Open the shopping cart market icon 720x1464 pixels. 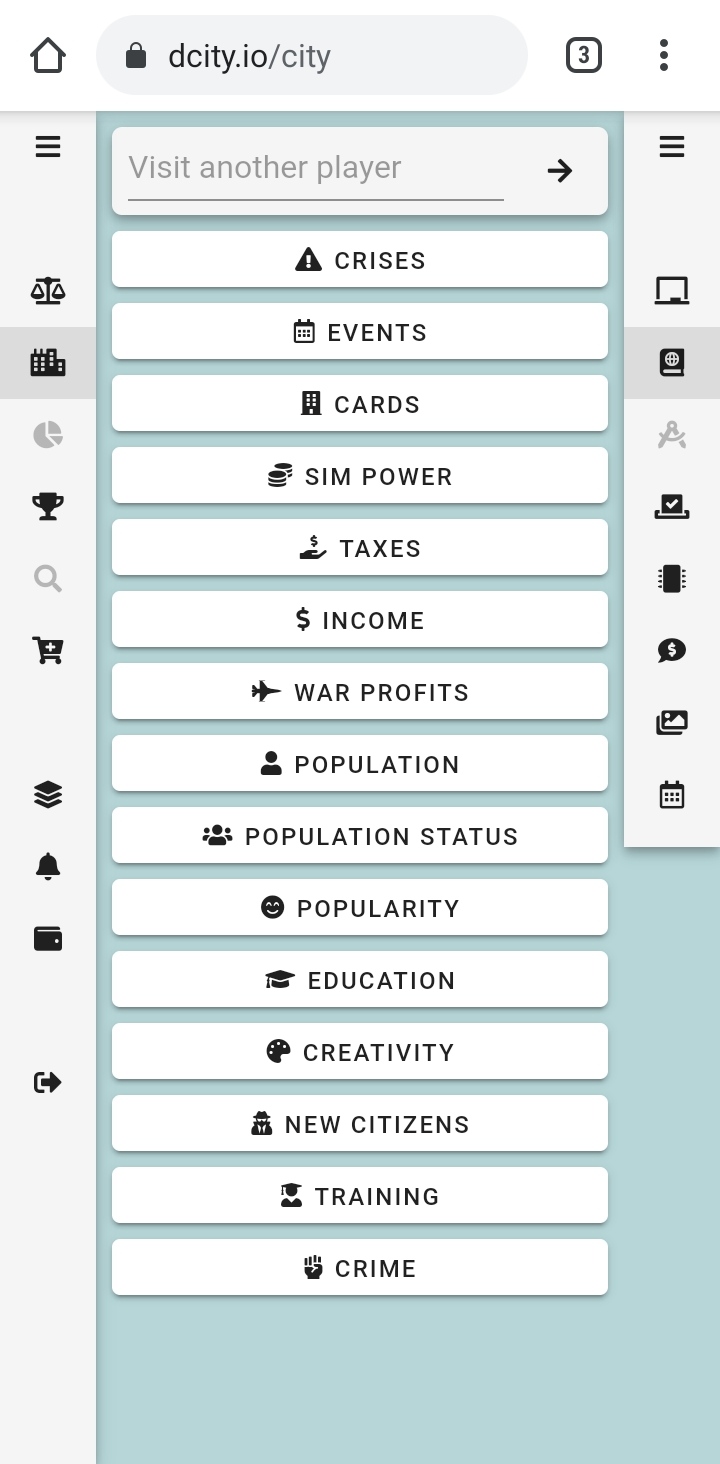tap(48, 651)
